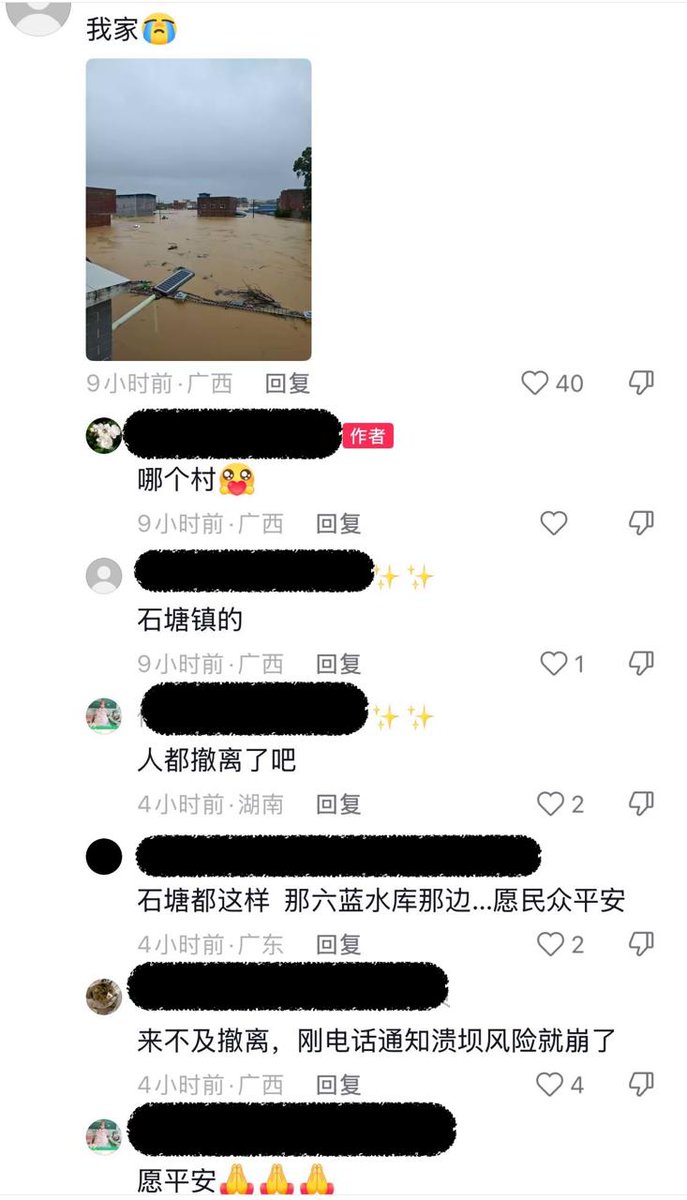
Task: Reply to the 我家 photo comment
Action: click(287, 383)
